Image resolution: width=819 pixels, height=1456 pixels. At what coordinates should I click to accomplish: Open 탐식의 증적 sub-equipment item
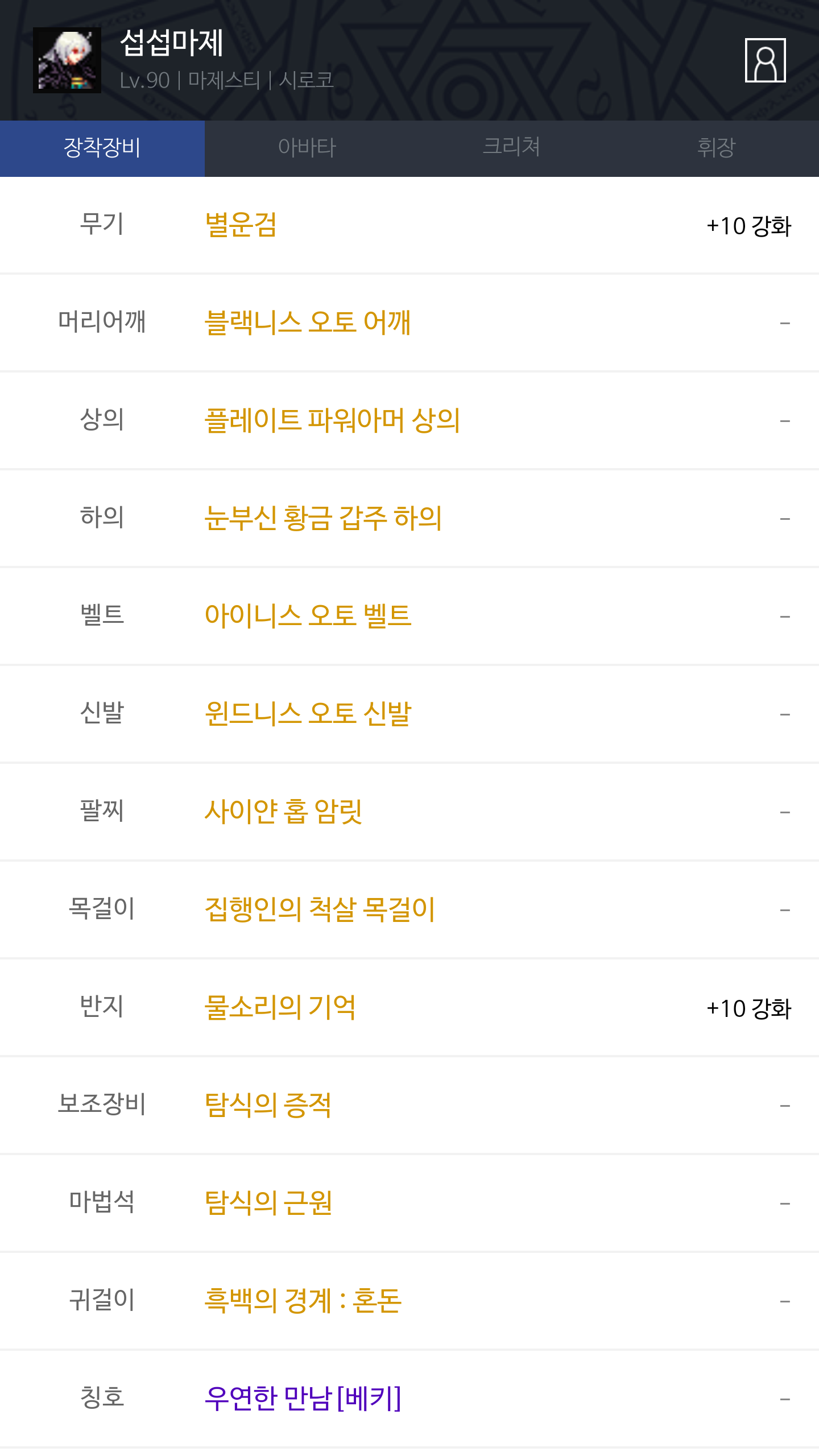pyautogui.click(x=268, y=1105)
